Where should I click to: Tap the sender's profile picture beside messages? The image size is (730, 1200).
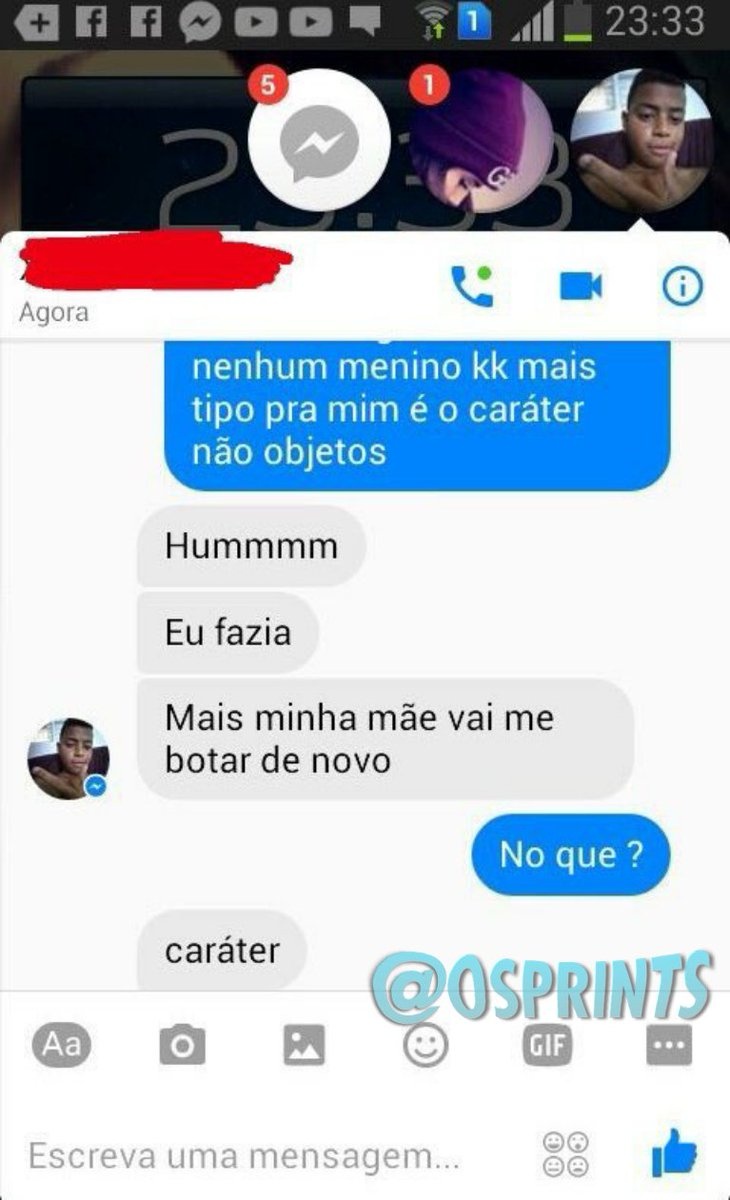click(67, 759)
